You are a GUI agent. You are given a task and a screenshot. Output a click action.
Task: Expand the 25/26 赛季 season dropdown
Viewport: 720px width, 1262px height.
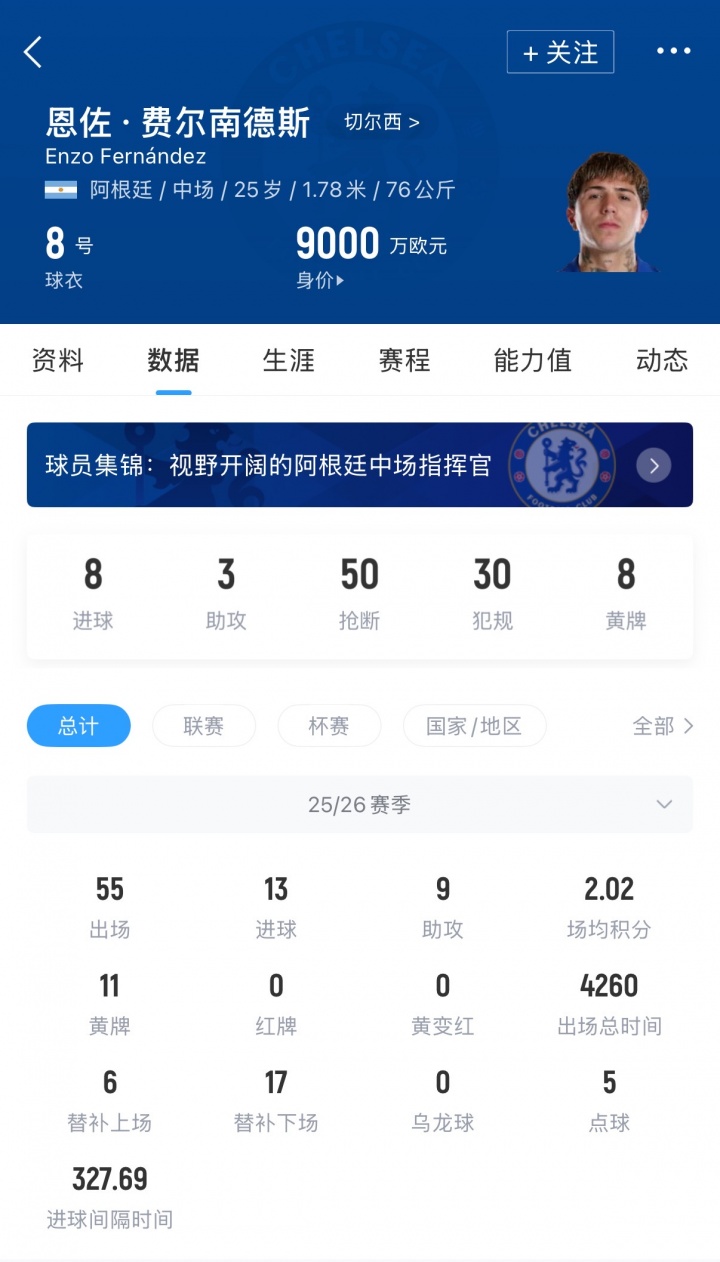(360, 804)
